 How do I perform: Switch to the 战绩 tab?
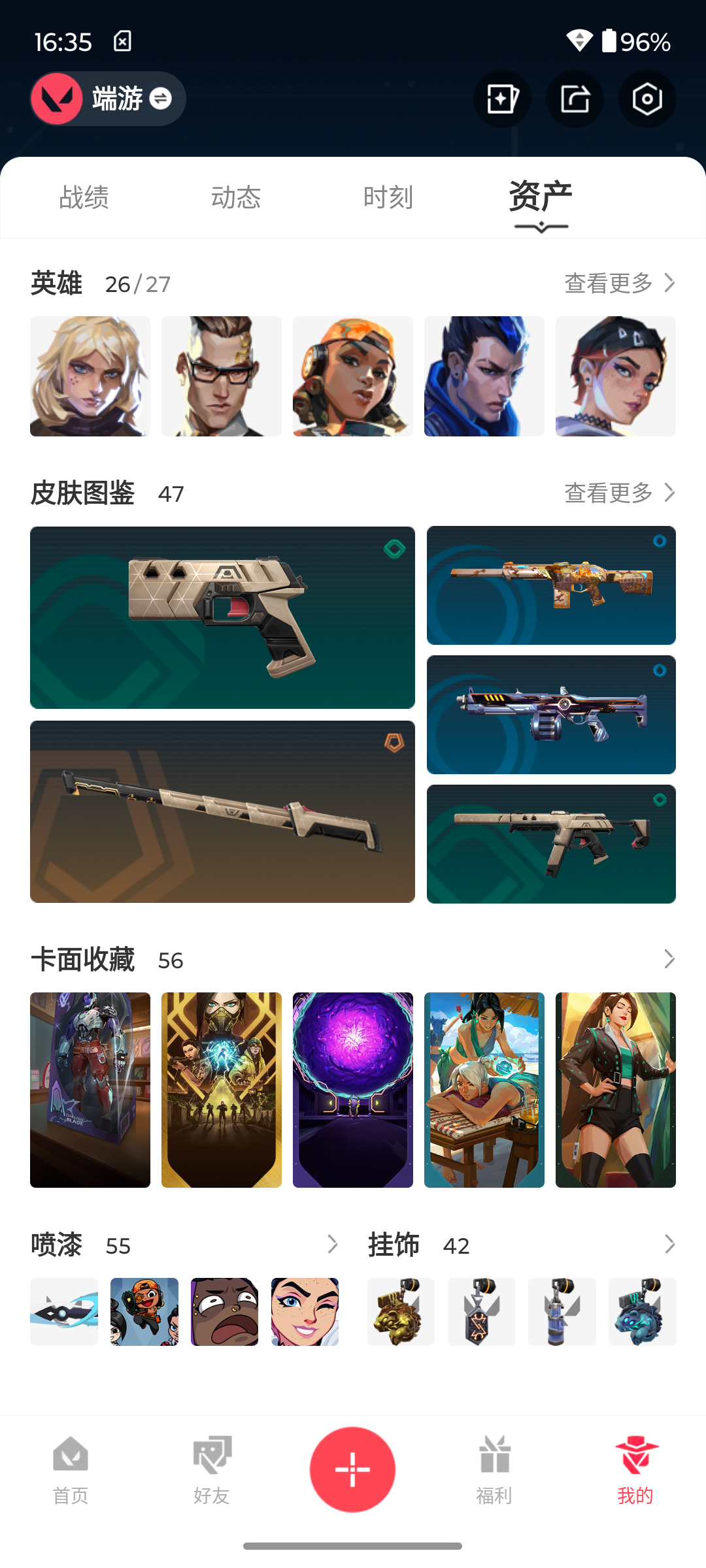84,197
